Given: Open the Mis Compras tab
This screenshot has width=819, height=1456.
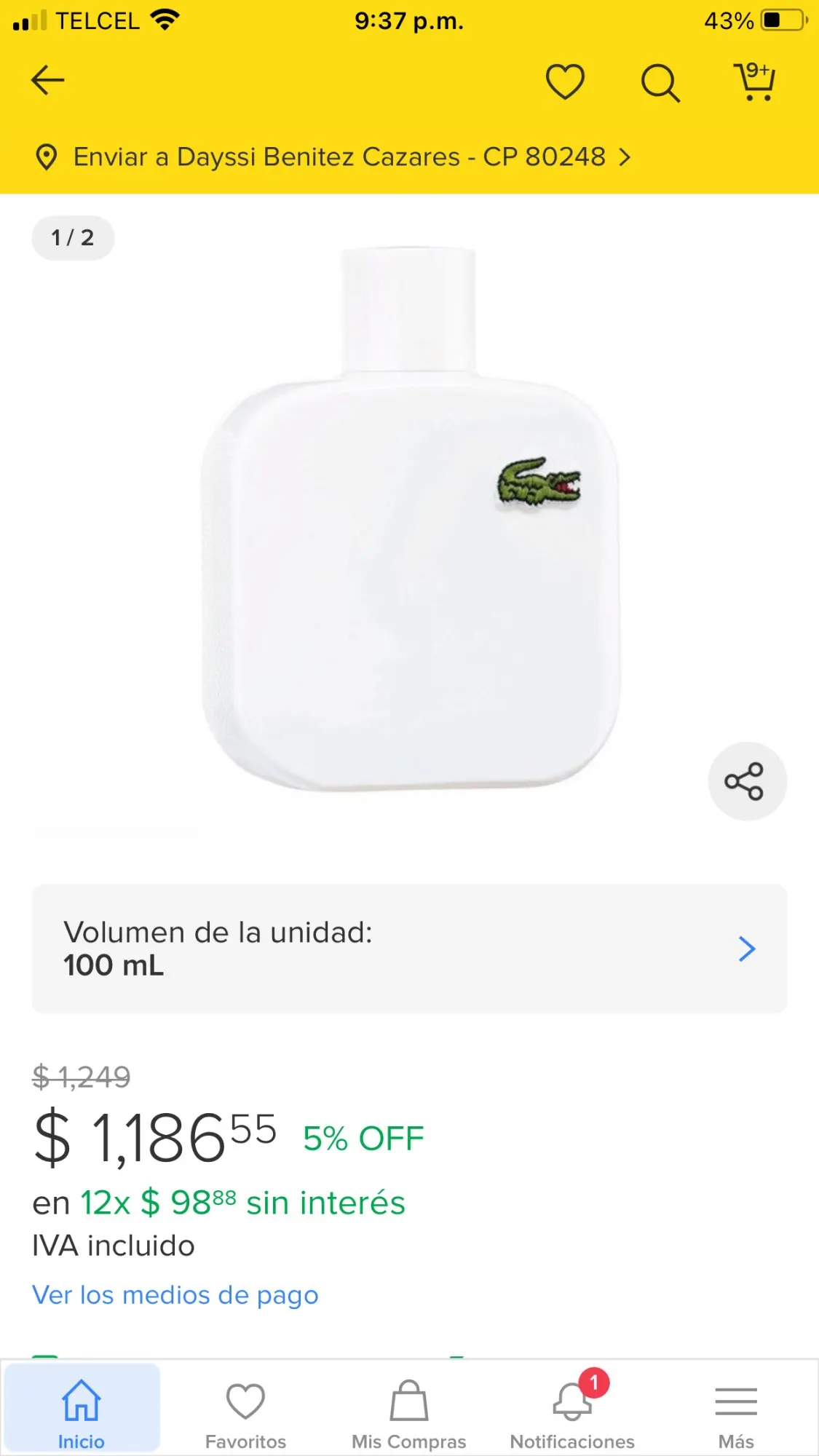Looking at the screenshot, I should (408, 1409).
